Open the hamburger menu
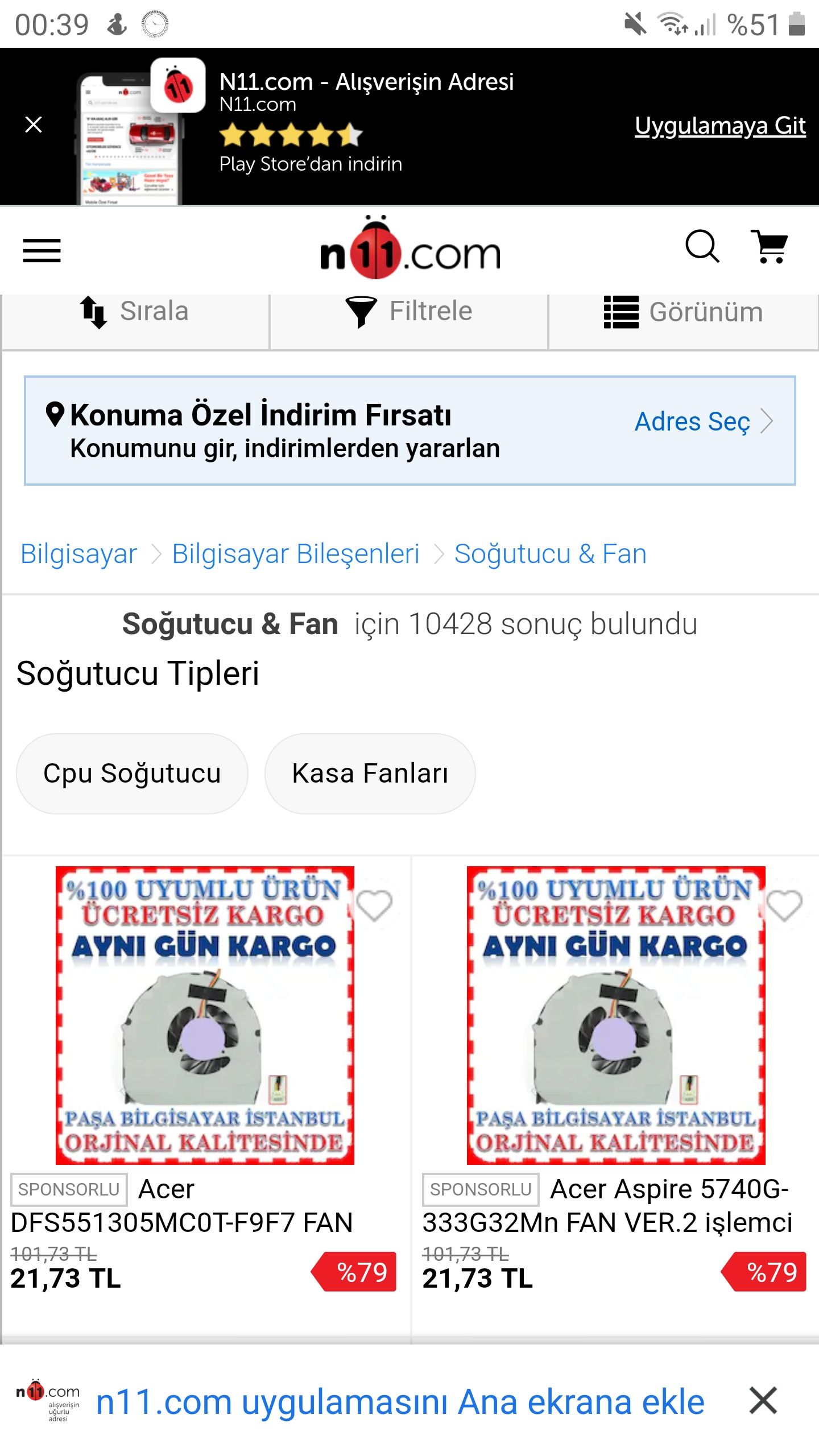Viewport: 819px width, 1456px height. (x=42, y=250)
